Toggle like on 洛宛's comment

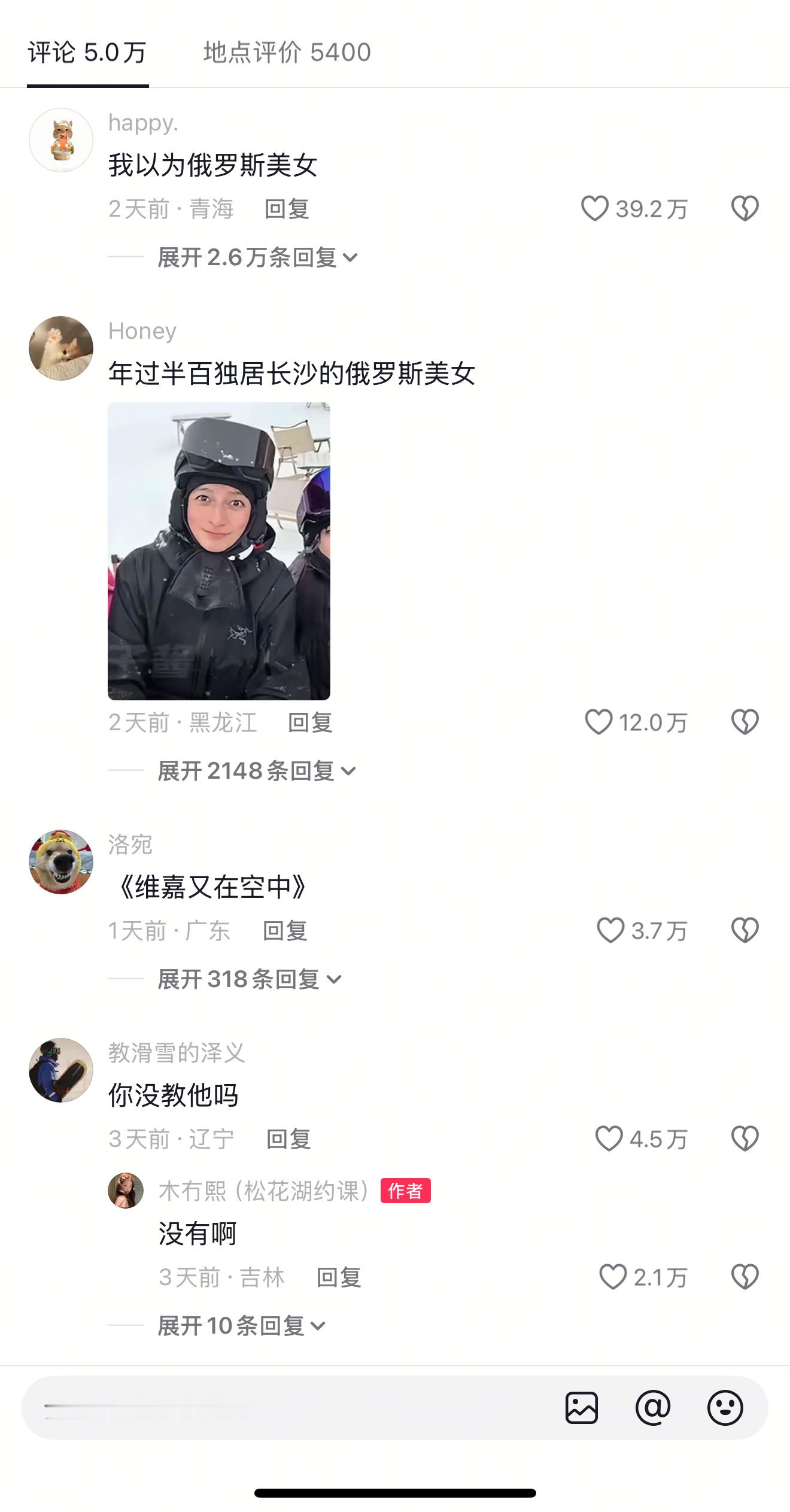point(612,930)
